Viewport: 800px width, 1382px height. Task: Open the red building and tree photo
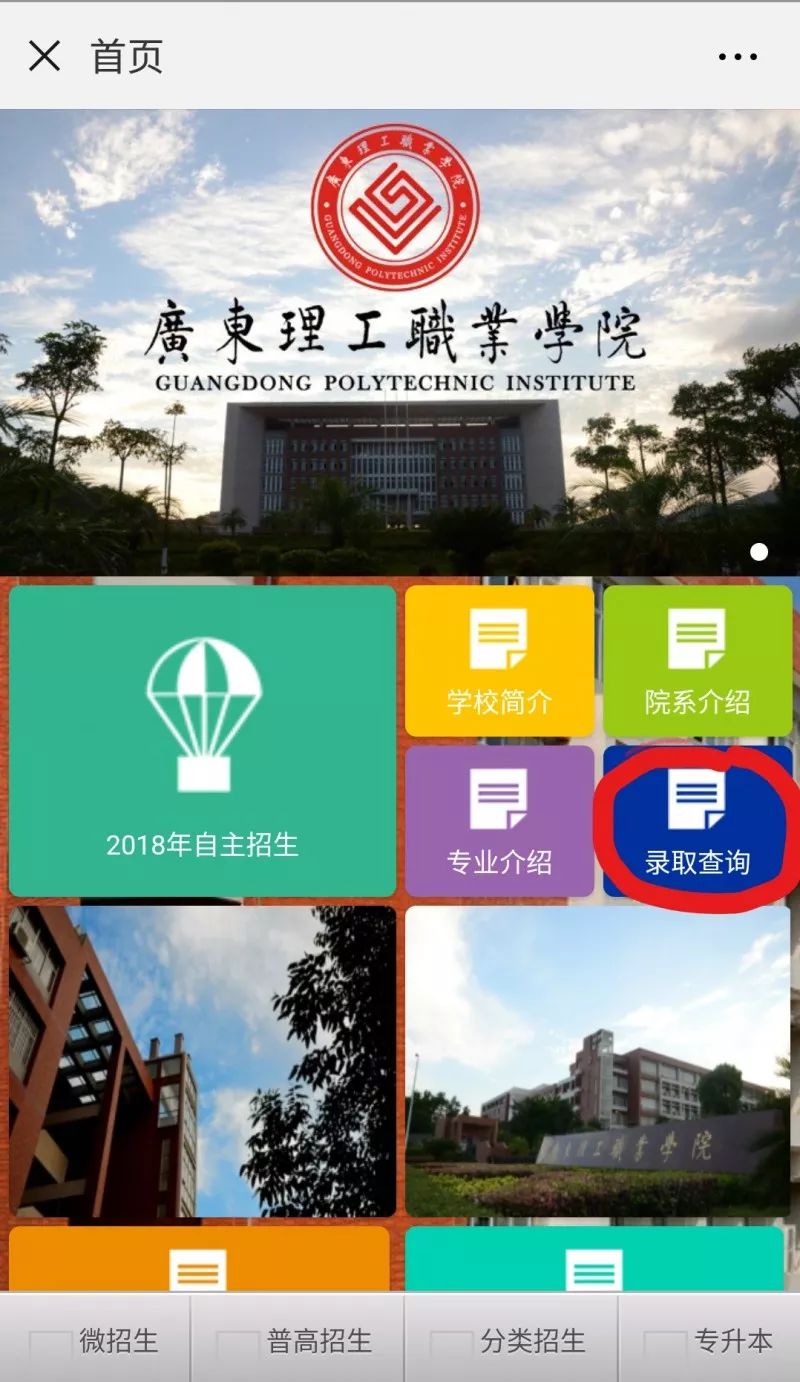tap(202, 1060)
